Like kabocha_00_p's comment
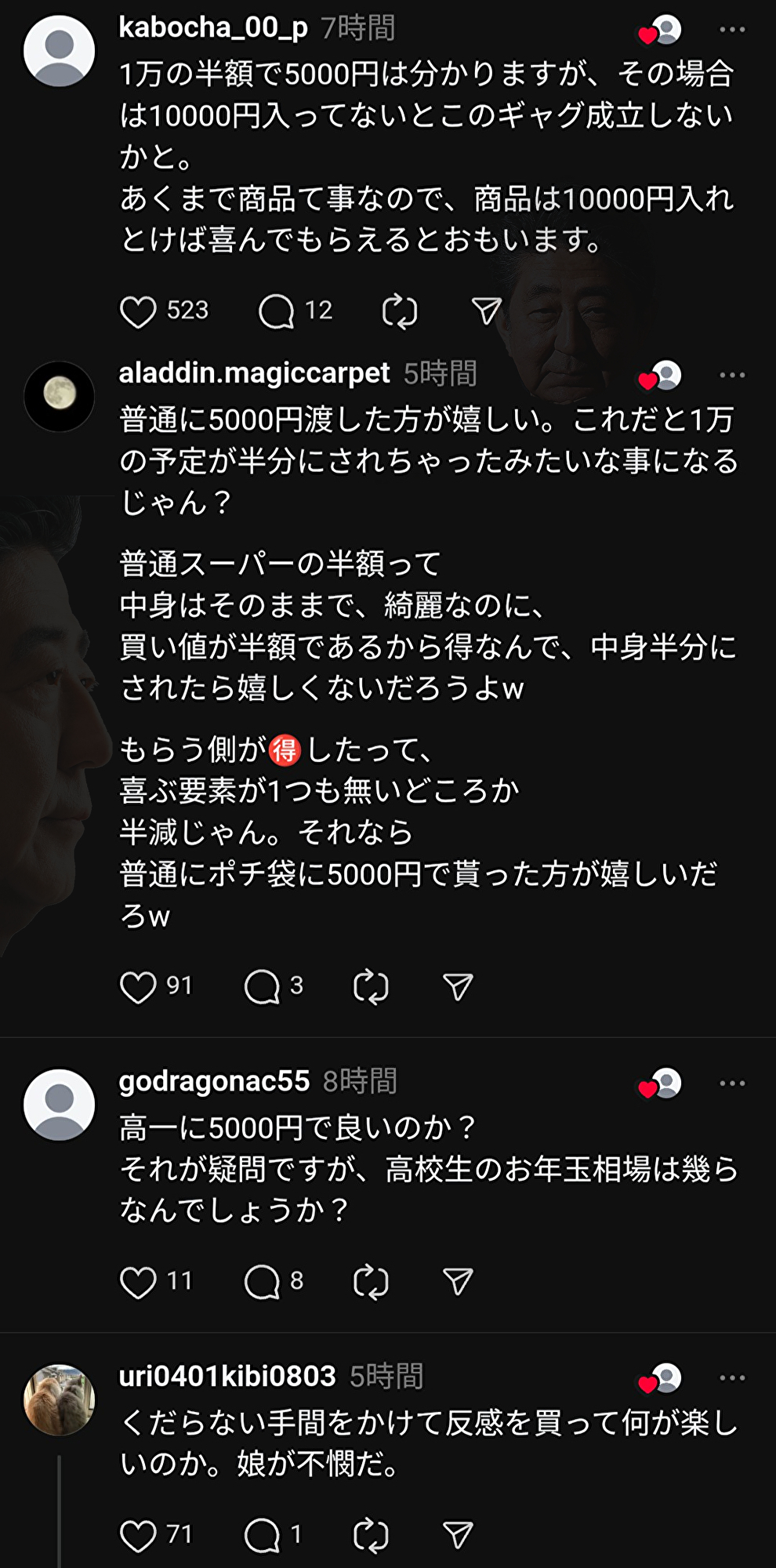 point(138,311)
